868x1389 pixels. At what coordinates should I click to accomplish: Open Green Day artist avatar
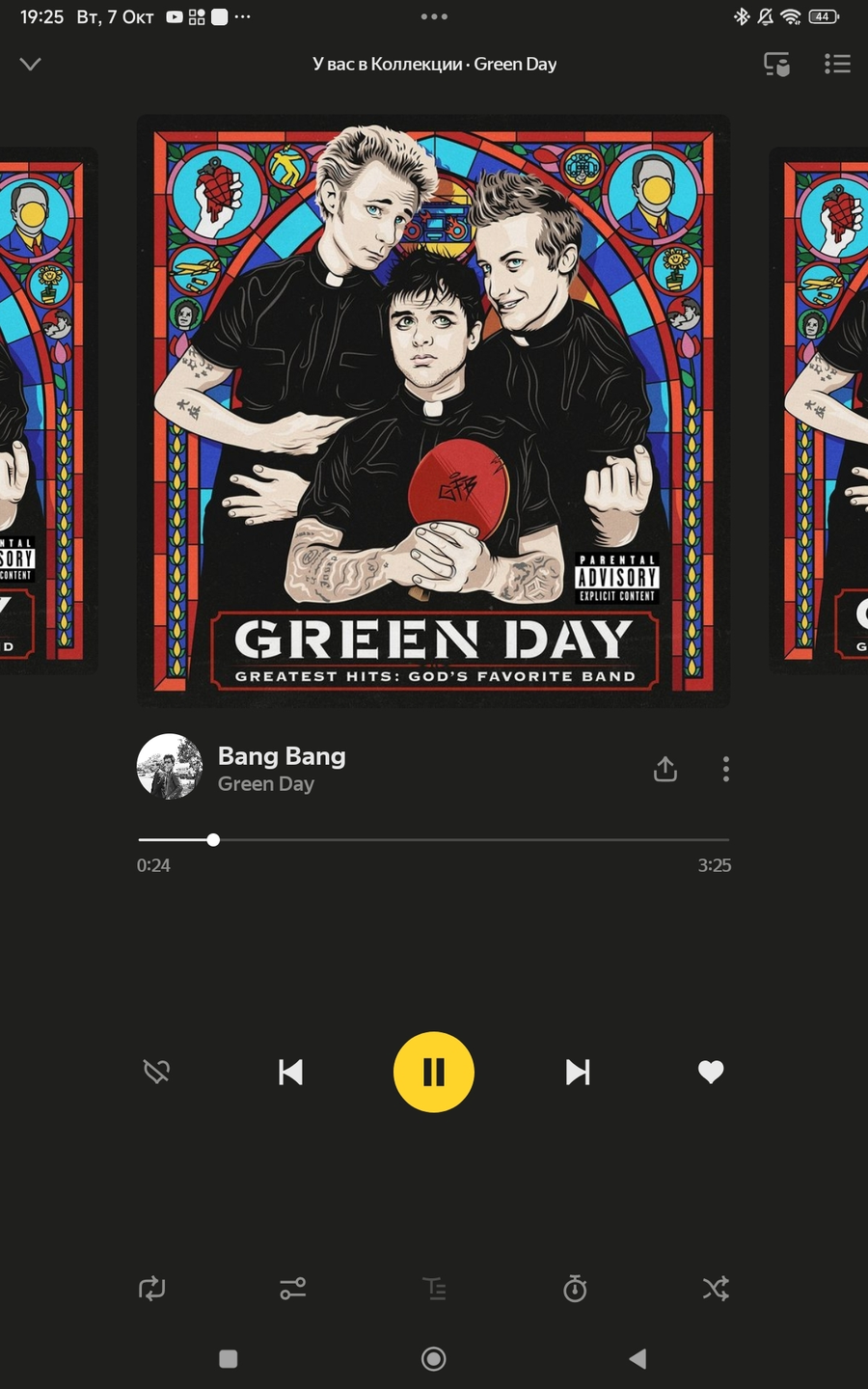tap(170, 767)
